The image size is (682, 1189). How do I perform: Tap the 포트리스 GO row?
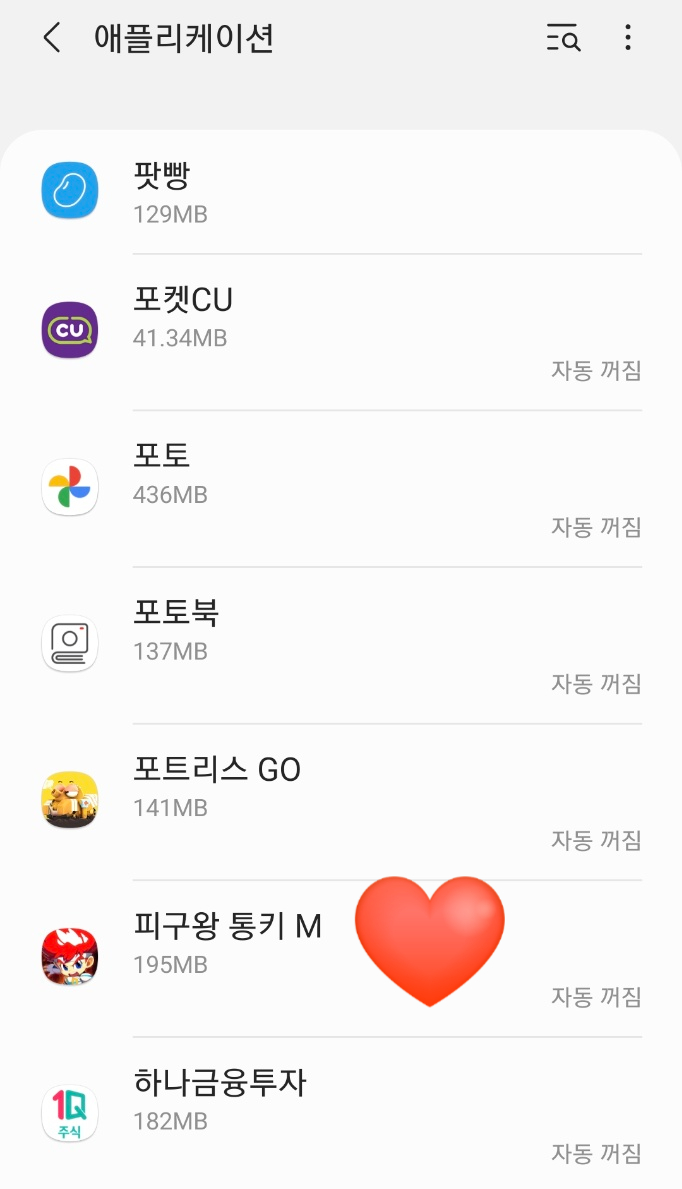340,801
